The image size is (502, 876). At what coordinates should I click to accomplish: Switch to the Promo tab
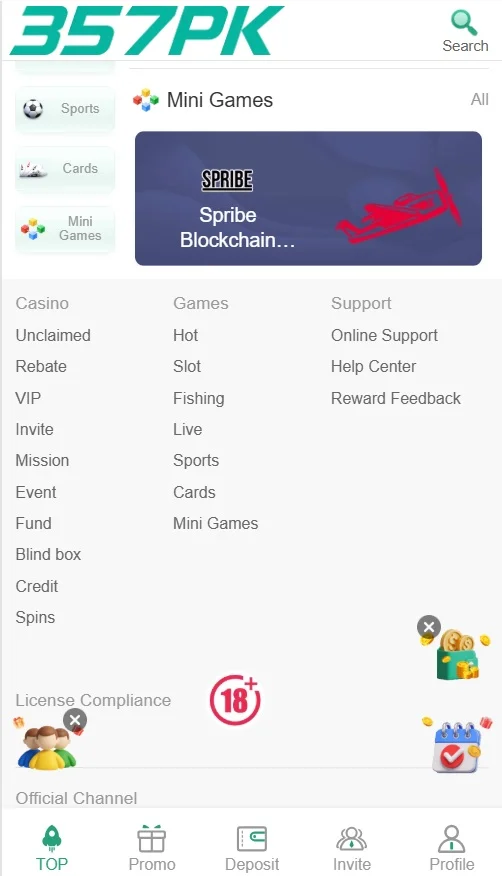pos(152,848)
